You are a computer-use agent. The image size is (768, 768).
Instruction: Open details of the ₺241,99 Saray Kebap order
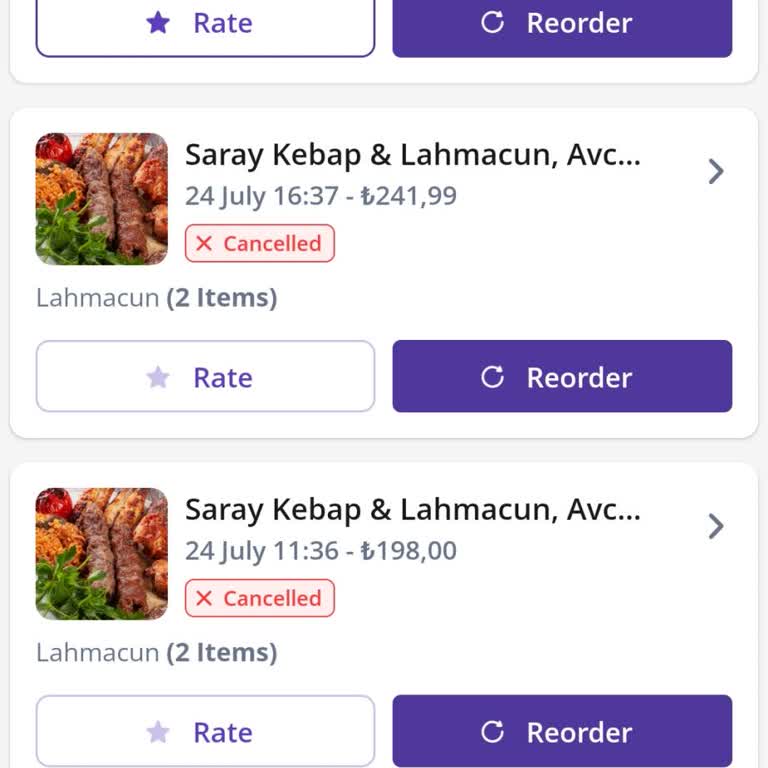(715, 172)
